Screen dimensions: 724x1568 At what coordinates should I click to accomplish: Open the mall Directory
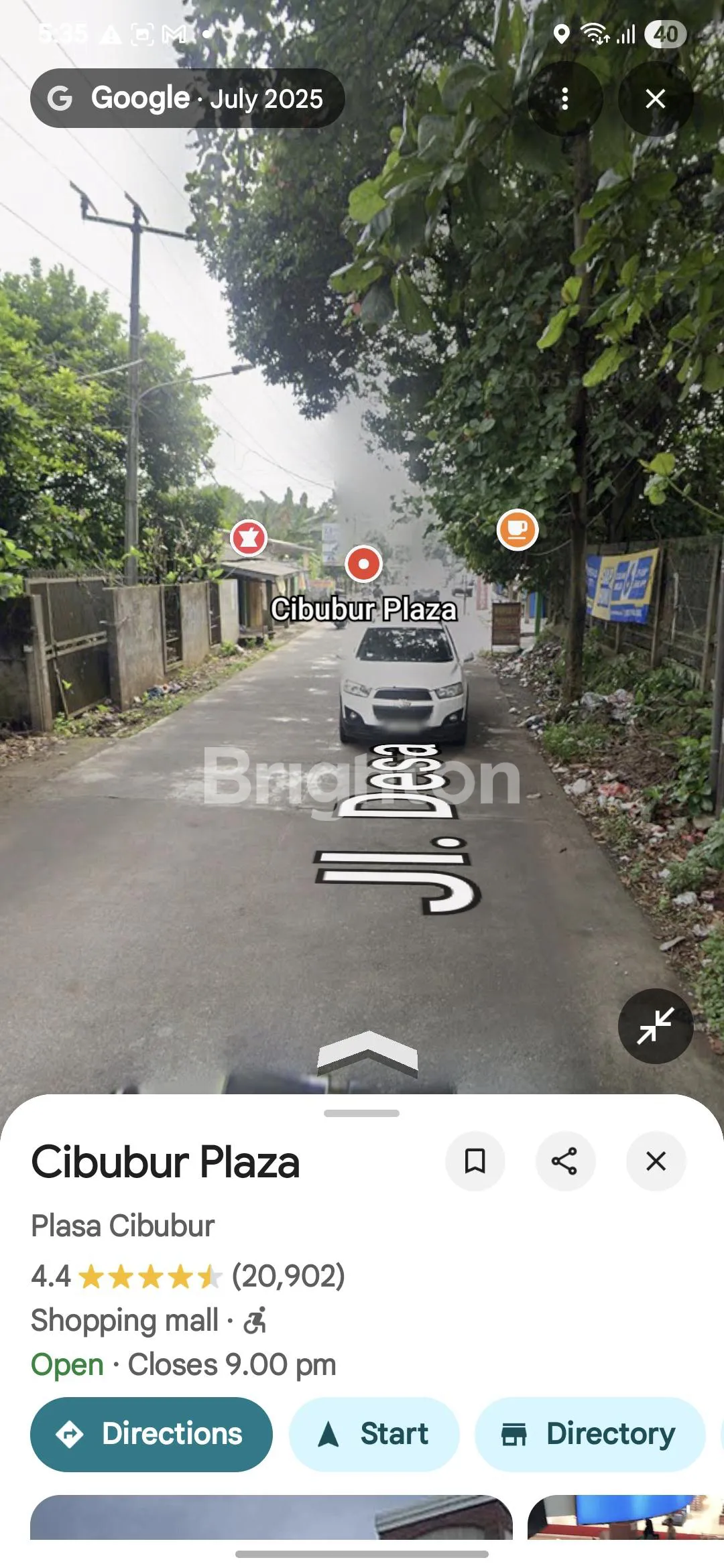tap(590, 1434)
